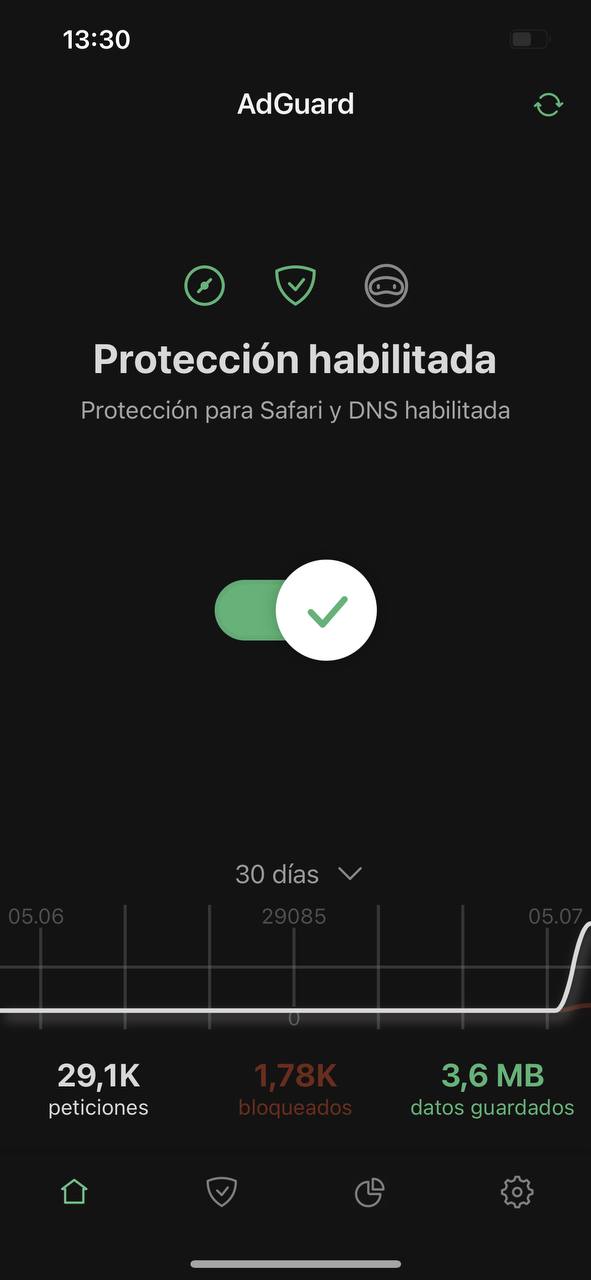Image resolution: width=591 pixels, height=1280 pixels.
Task: Switch to the home tab
Action: point(74,1191)
